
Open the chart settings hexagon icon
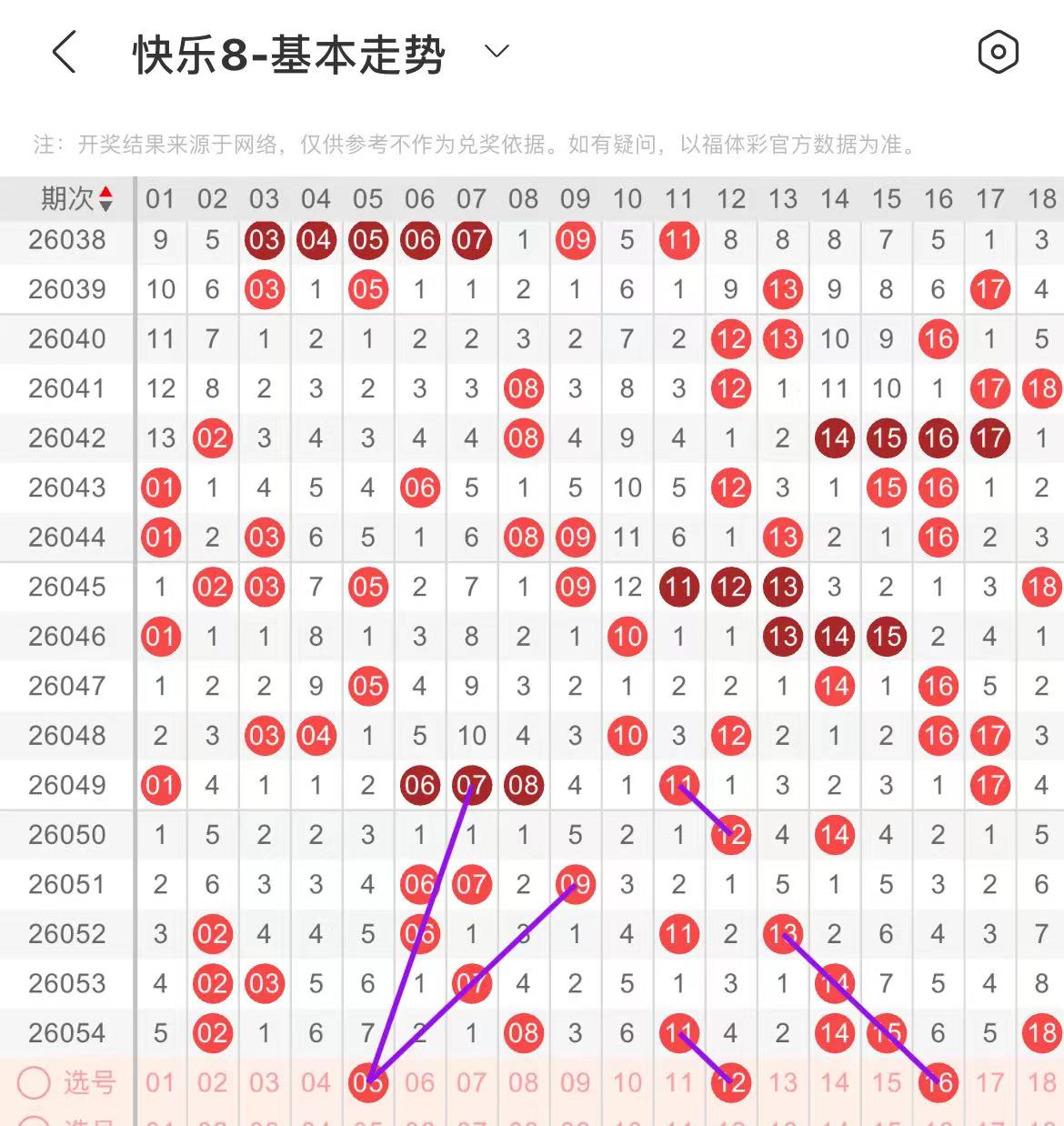(x=998, y=52)
